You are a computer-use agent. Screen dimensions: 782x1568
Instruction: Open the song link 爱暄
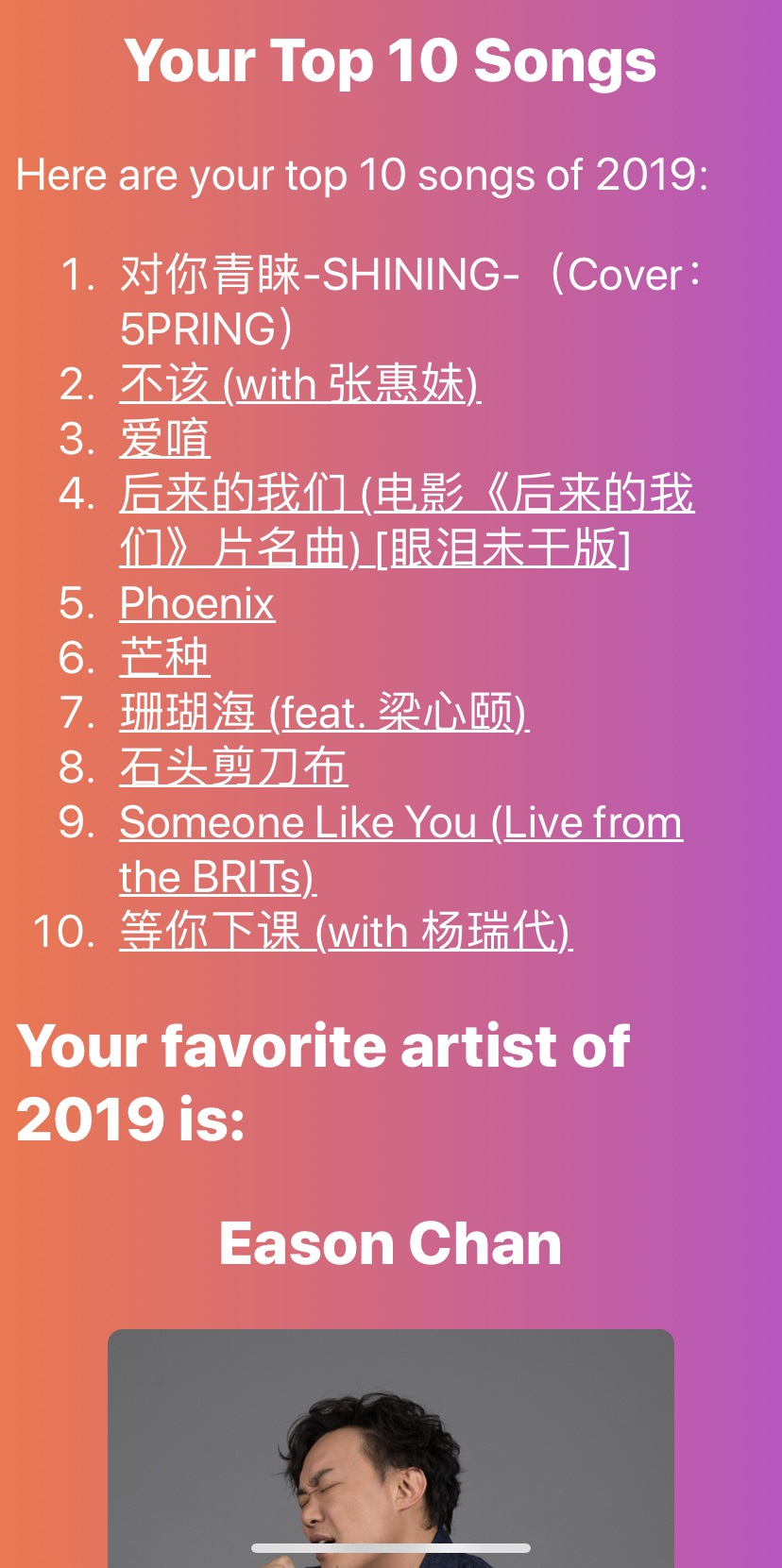coord(164,439)
